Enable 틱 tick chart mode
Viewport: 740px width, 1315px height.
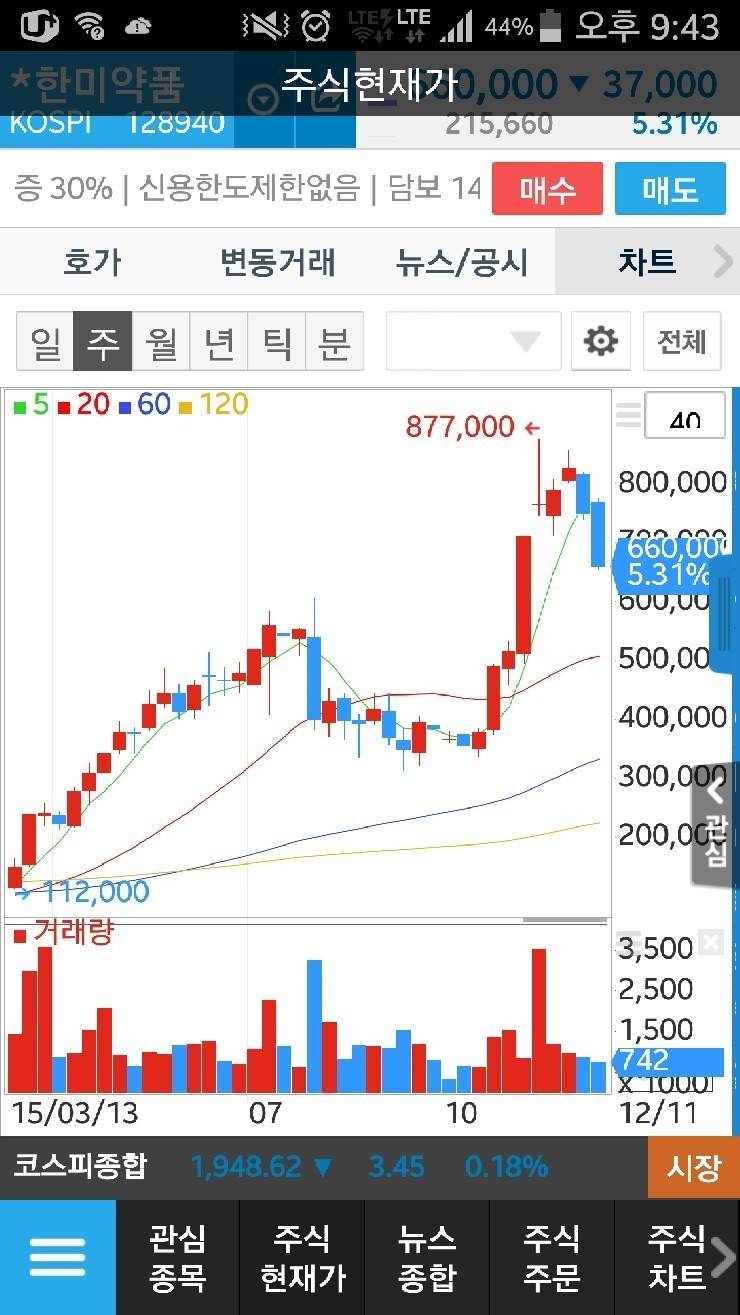coord(277,340)
